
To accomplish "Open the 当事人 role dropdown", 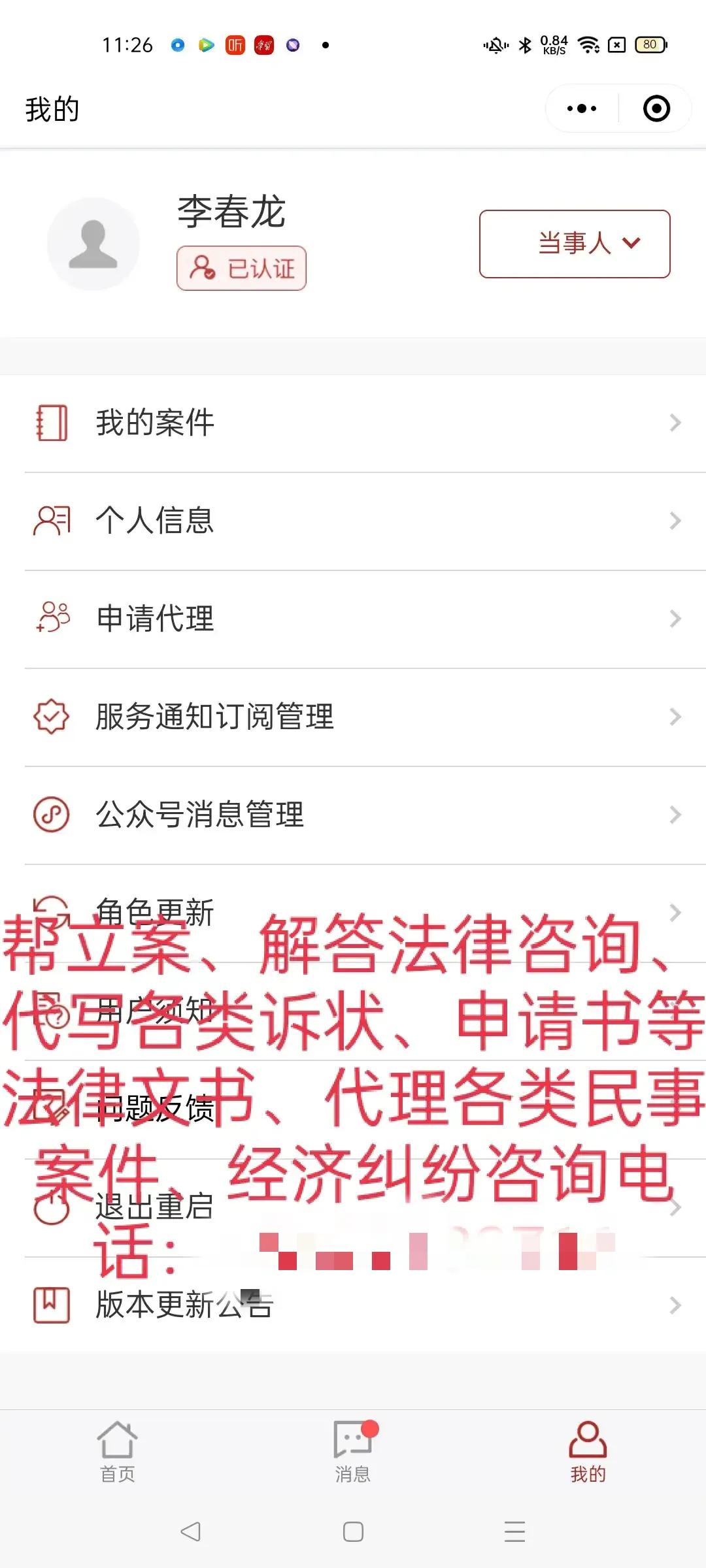I will 574,242.
